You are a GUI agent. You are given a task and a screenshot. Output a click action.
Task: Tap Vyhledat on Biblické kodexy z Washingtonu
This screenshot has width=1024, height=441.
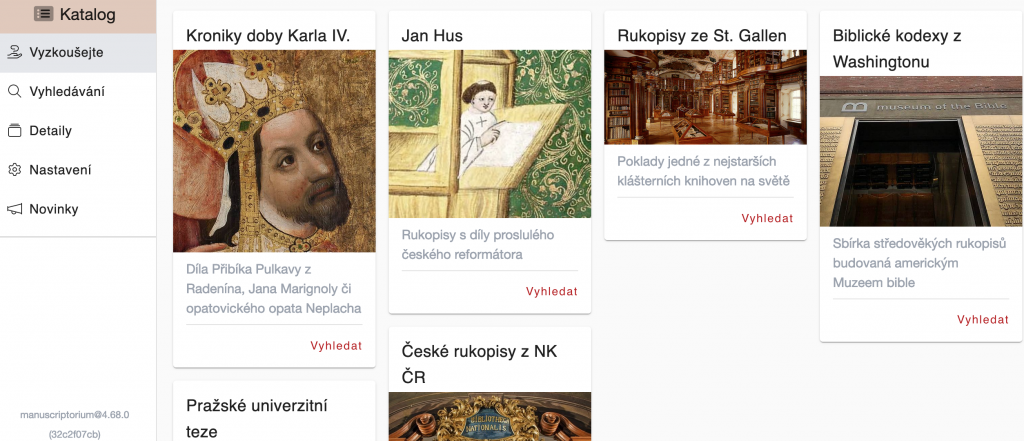click(x=983, y=320)
